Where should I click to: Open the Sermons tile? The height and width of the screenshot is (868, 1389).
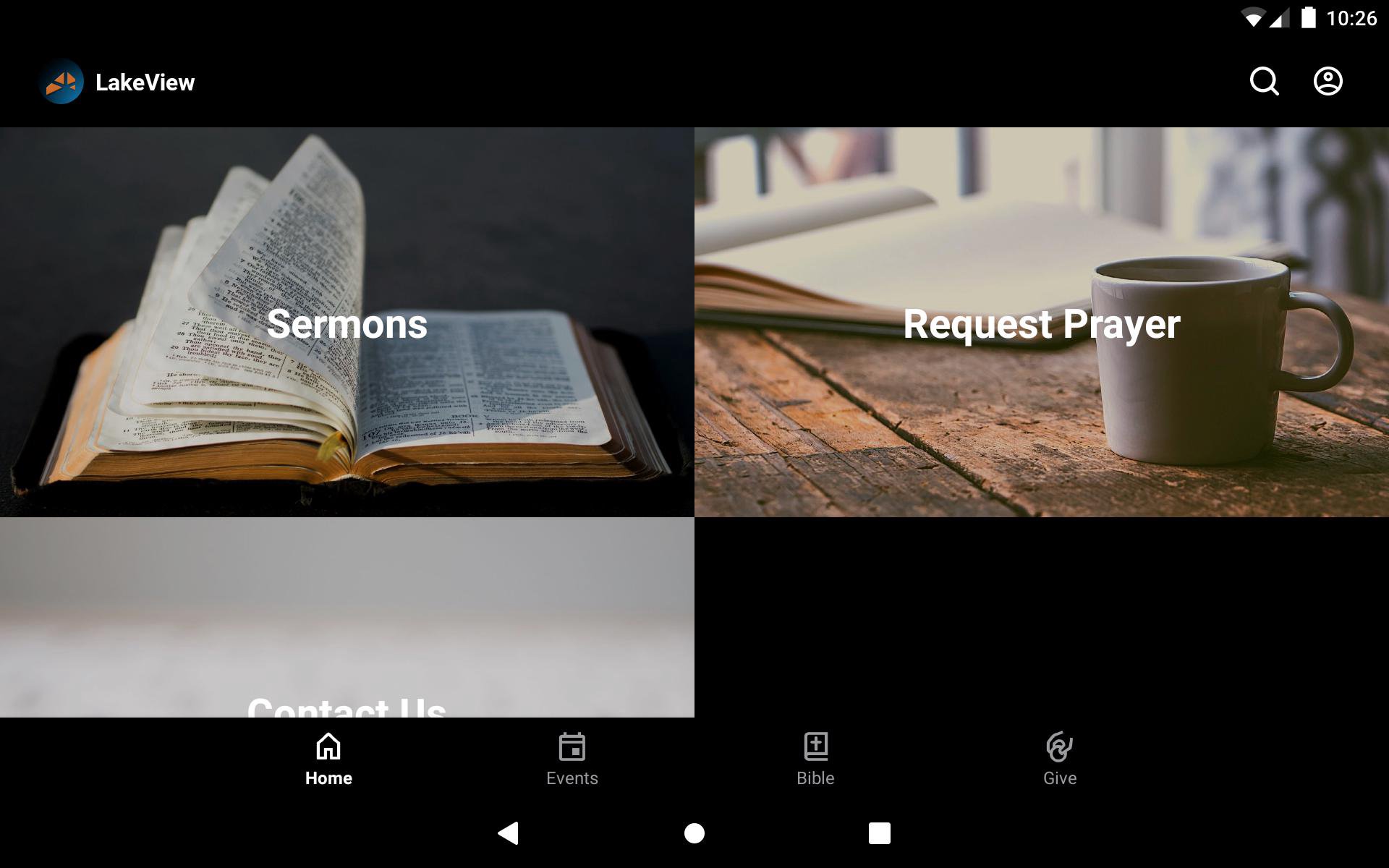click(x=347, y=323)
